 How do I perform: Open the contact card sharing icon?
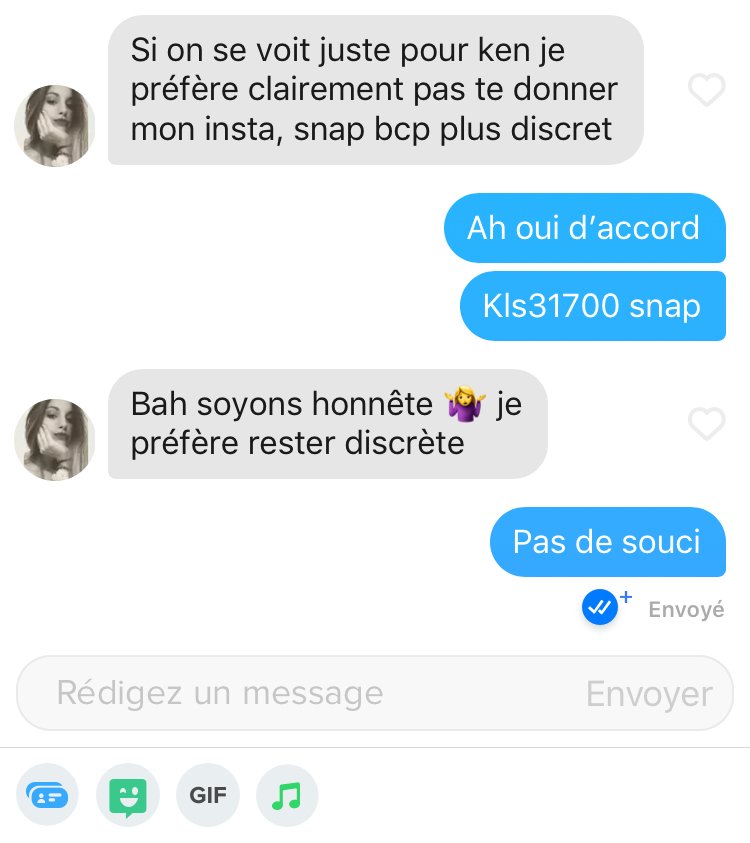(x=47, y=795)
